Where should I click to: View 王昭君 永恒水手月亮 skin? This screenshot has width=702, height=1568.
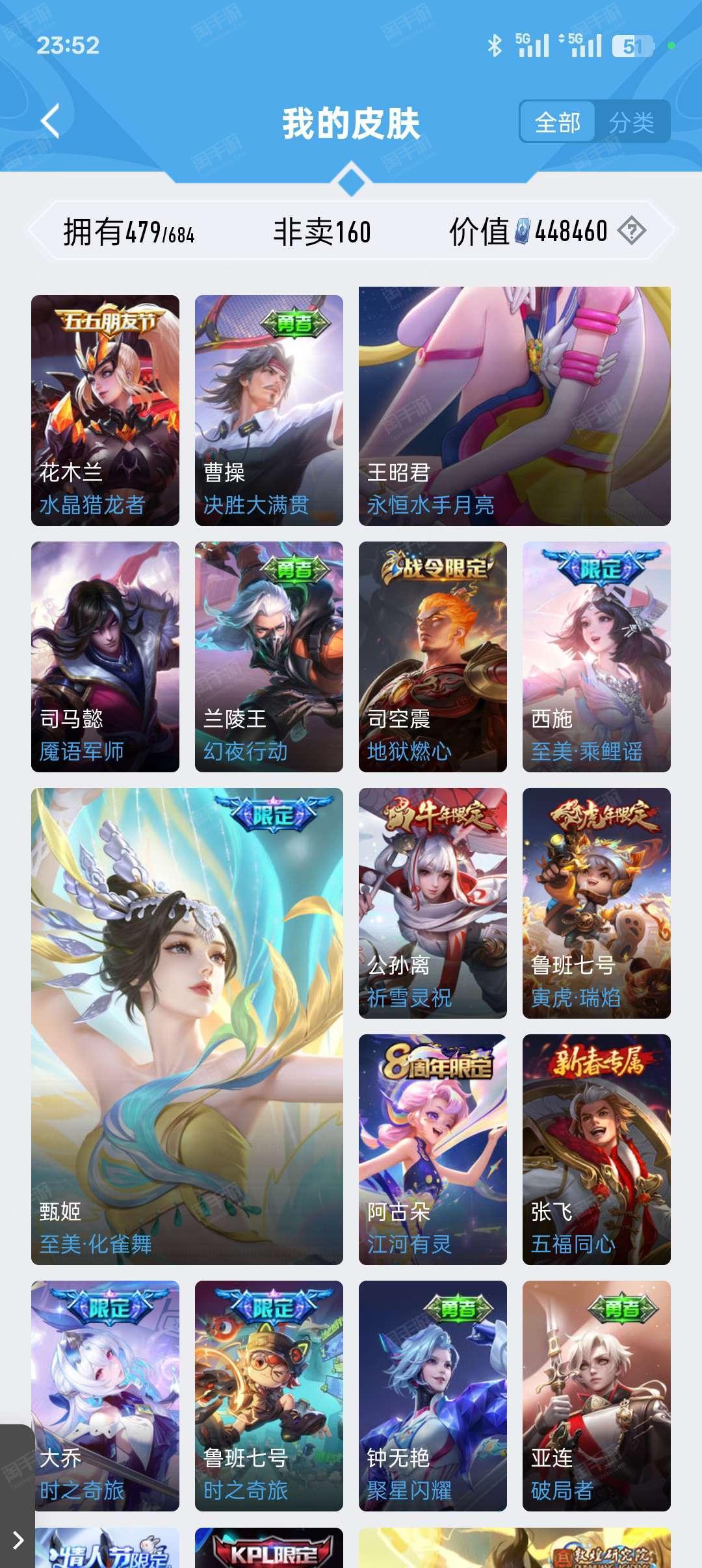point(515,406)
